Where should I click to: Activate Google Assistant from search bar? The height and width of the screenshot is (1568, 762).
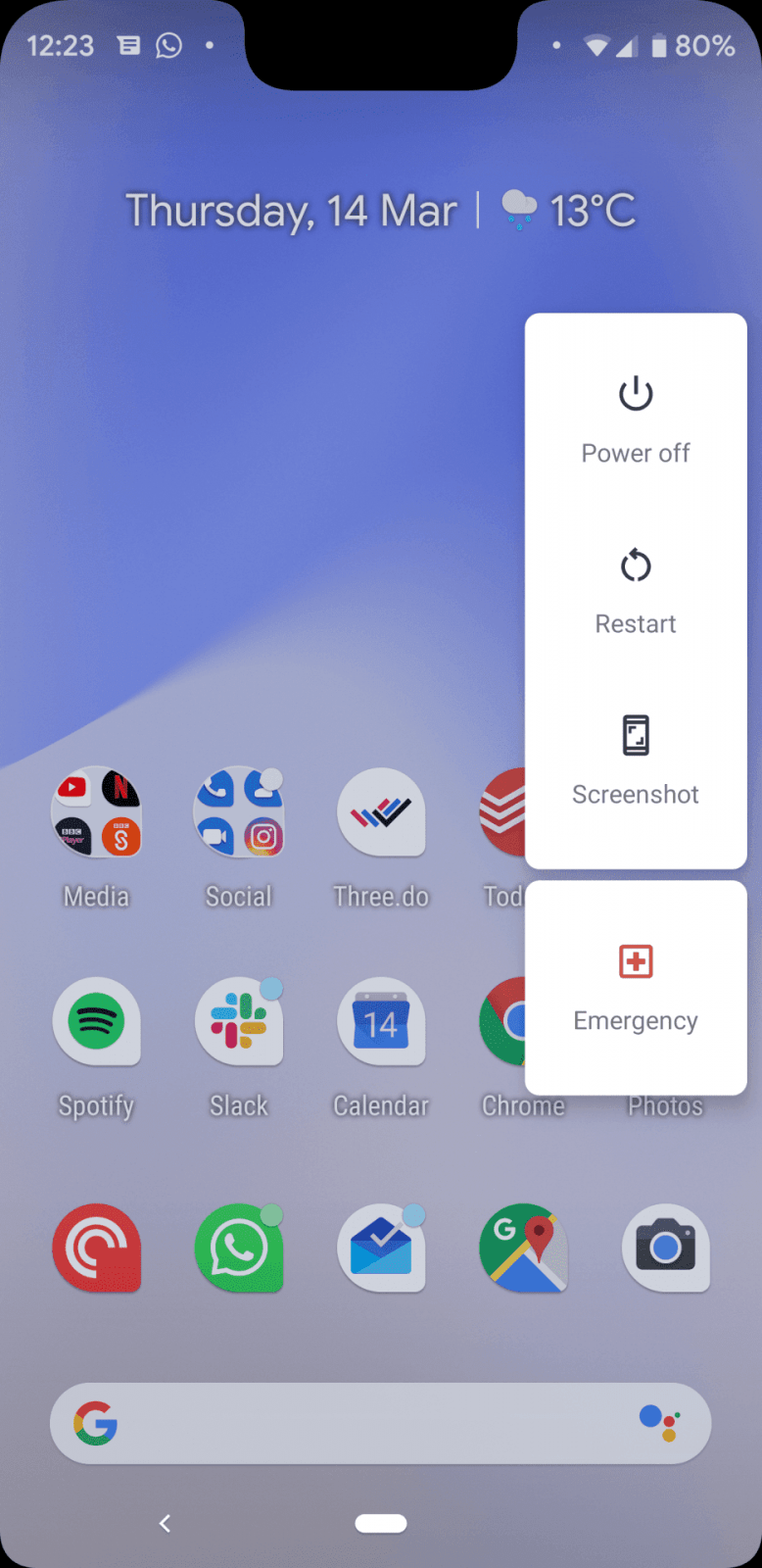tap(658, 1423)
